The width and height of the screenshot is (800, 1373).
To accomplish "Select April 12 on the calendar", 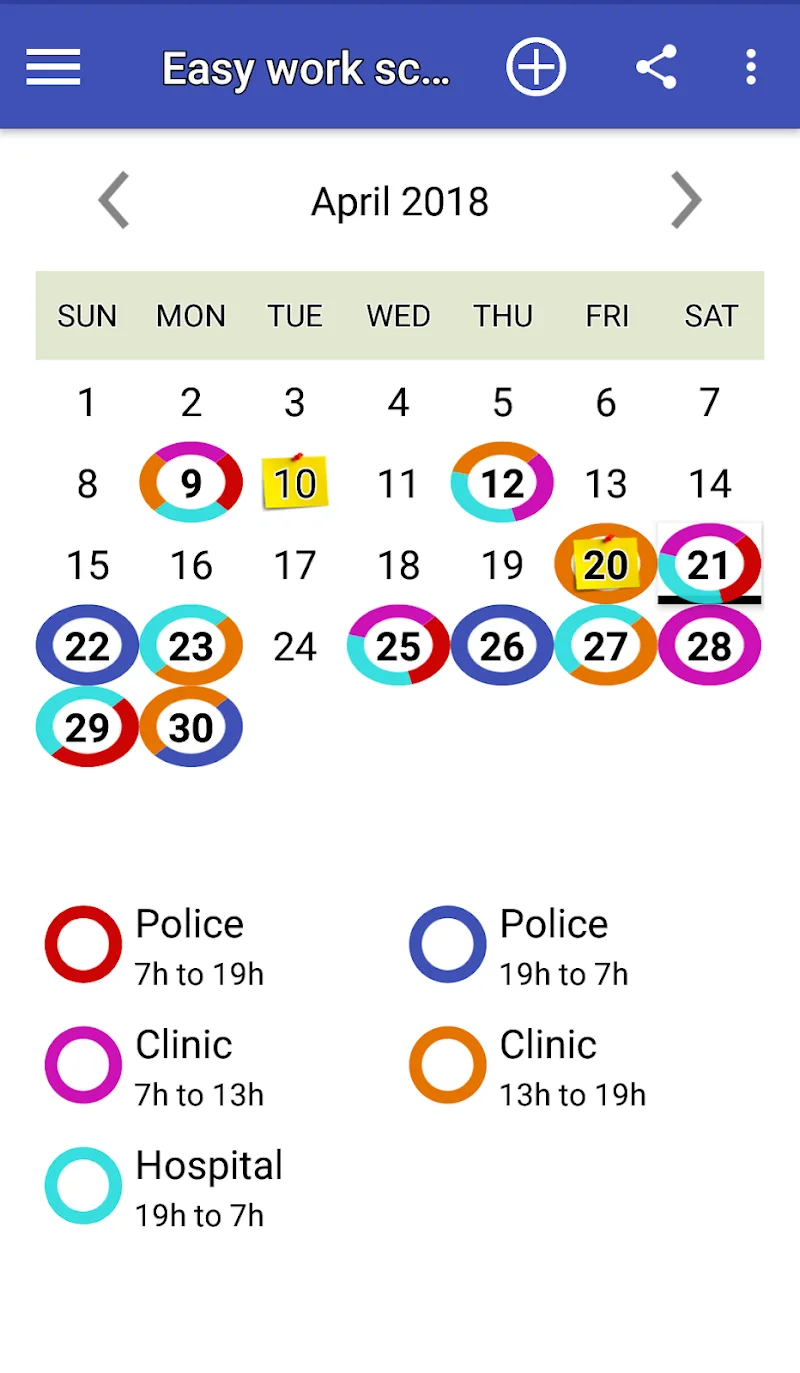I will click(502, 483).
